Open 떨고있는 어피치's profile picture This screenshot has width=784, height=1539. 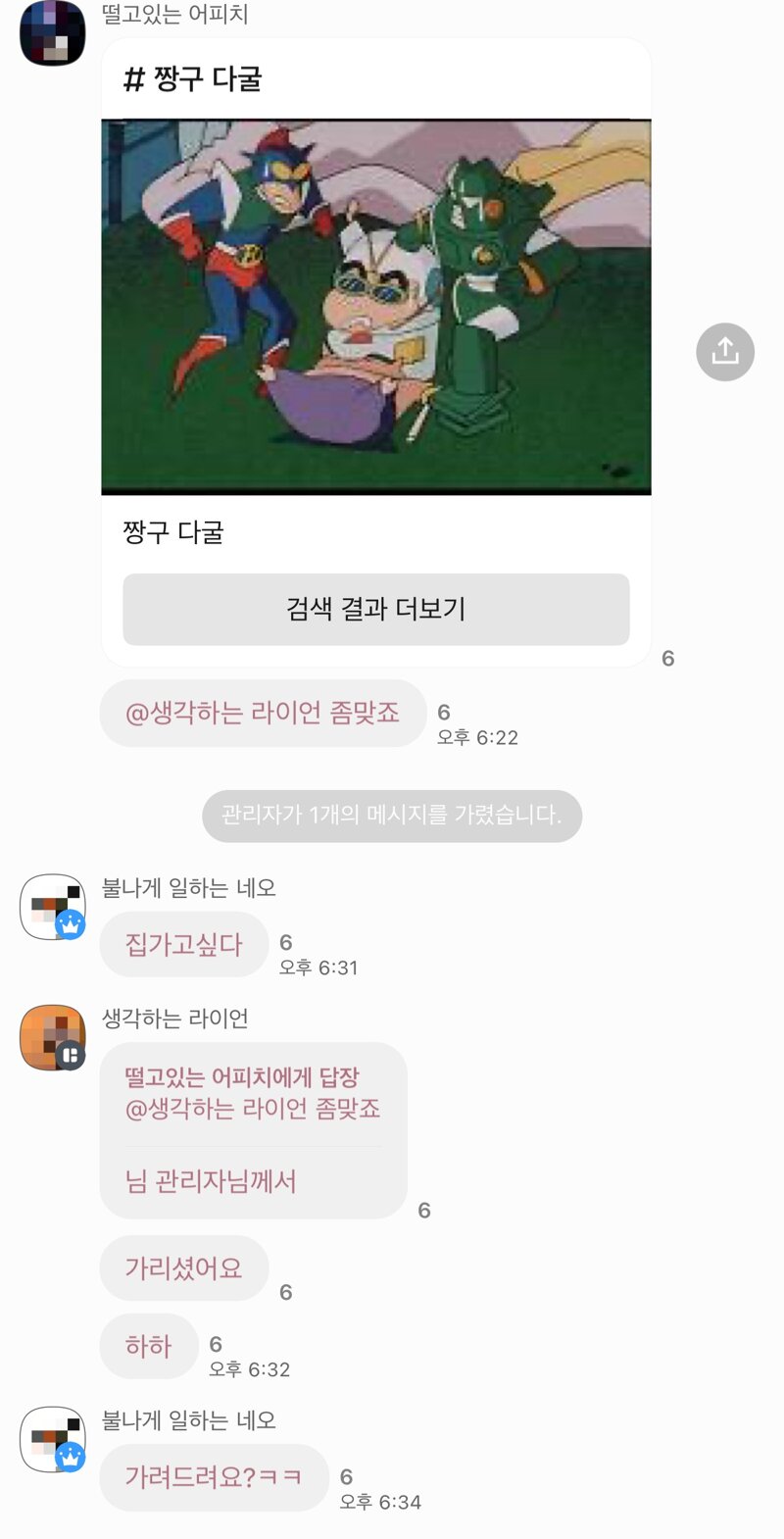[53, 32]
